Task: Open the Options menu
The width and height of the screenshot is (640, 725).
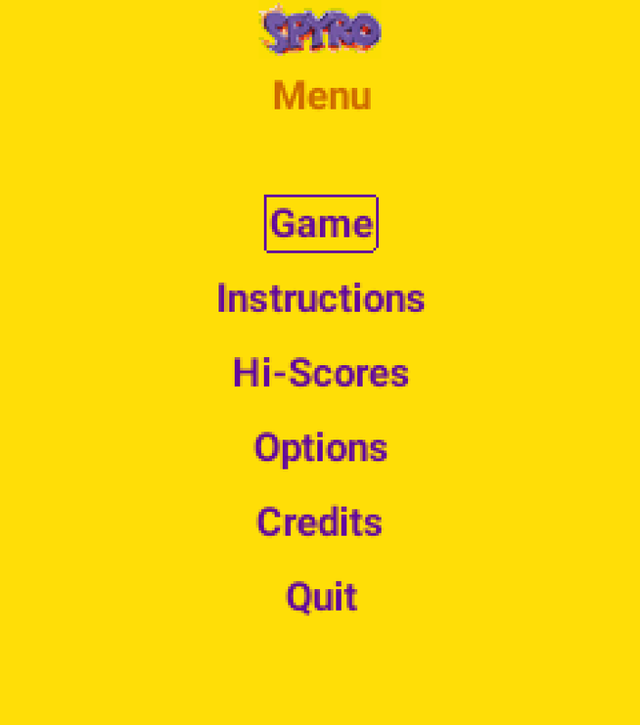Action: point(321,447)
